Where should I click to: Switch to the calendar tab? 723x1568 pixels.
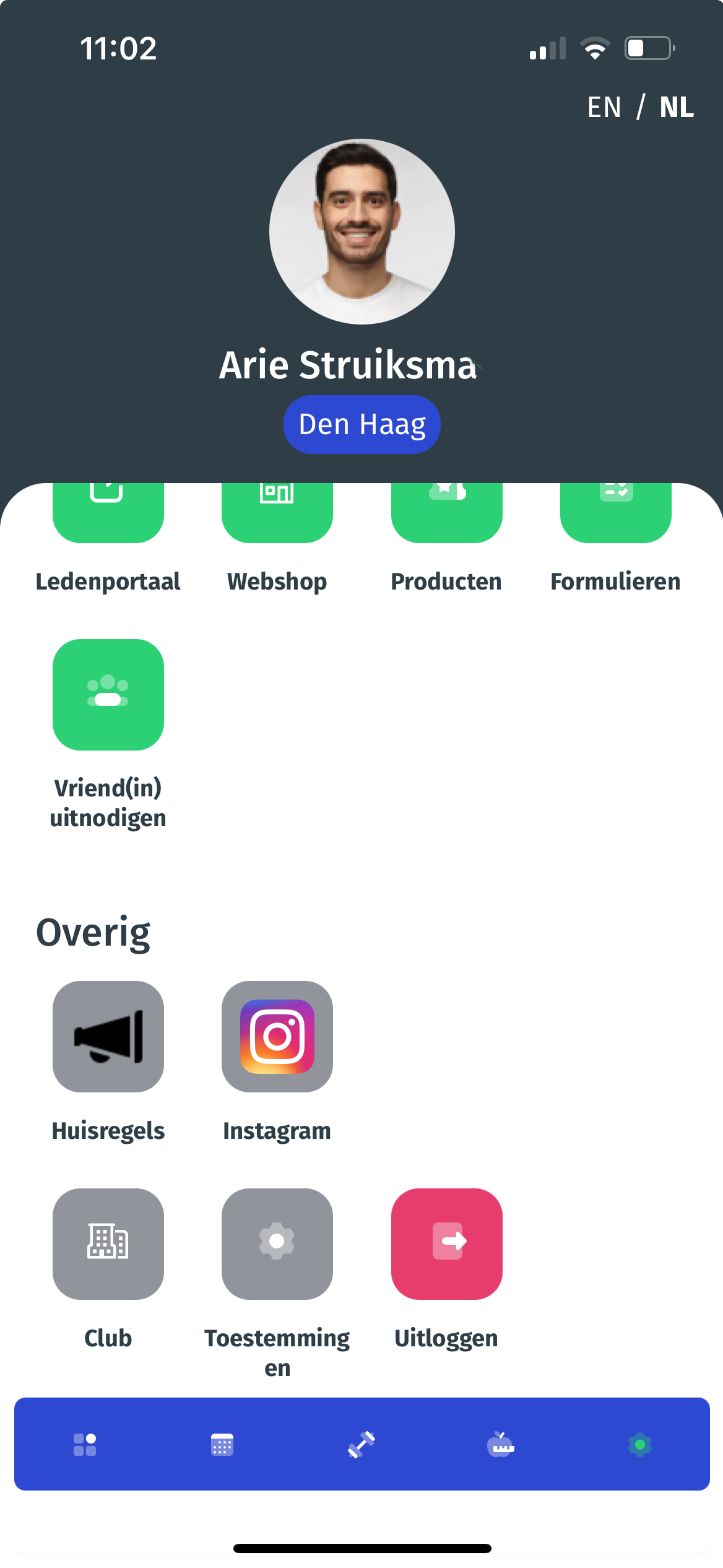tap(222, 1445)
